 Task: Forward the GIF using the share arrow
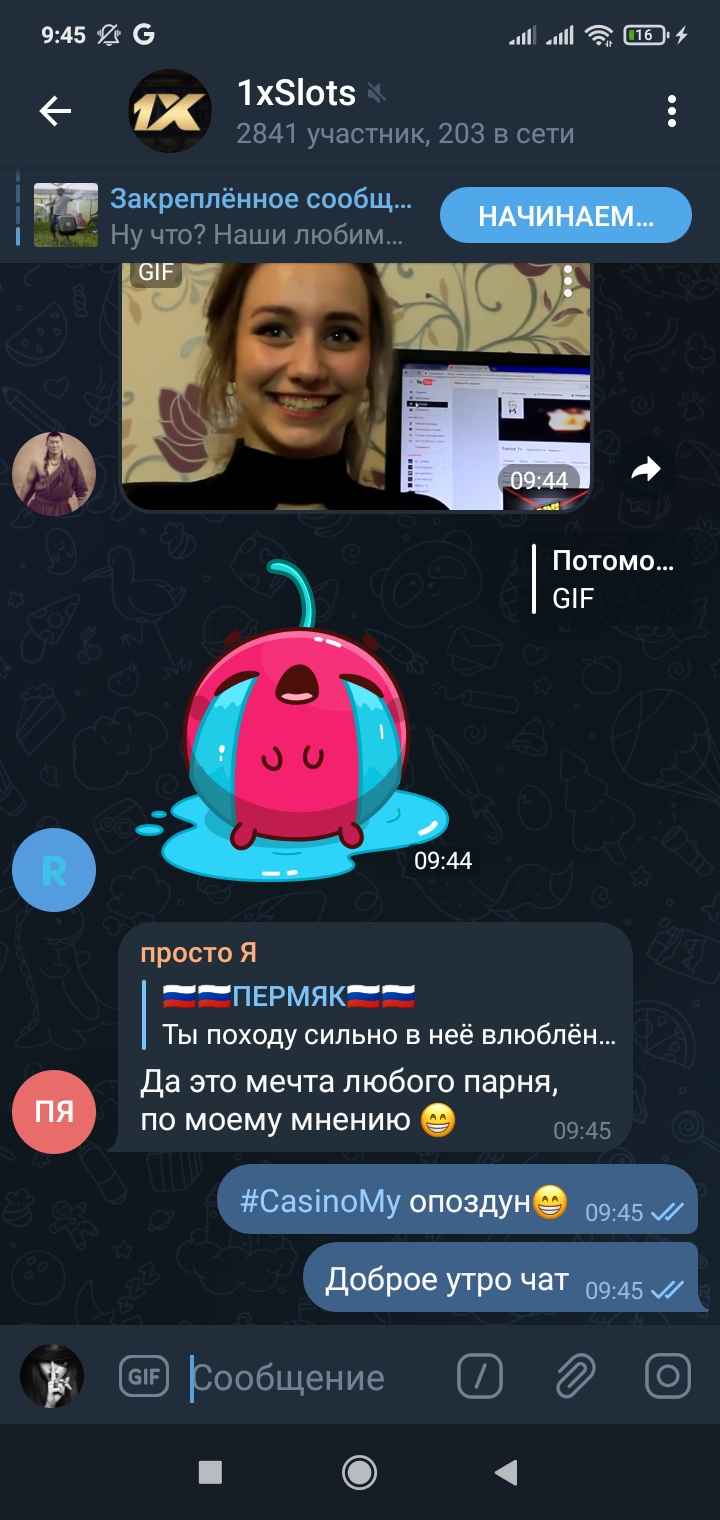647,468
